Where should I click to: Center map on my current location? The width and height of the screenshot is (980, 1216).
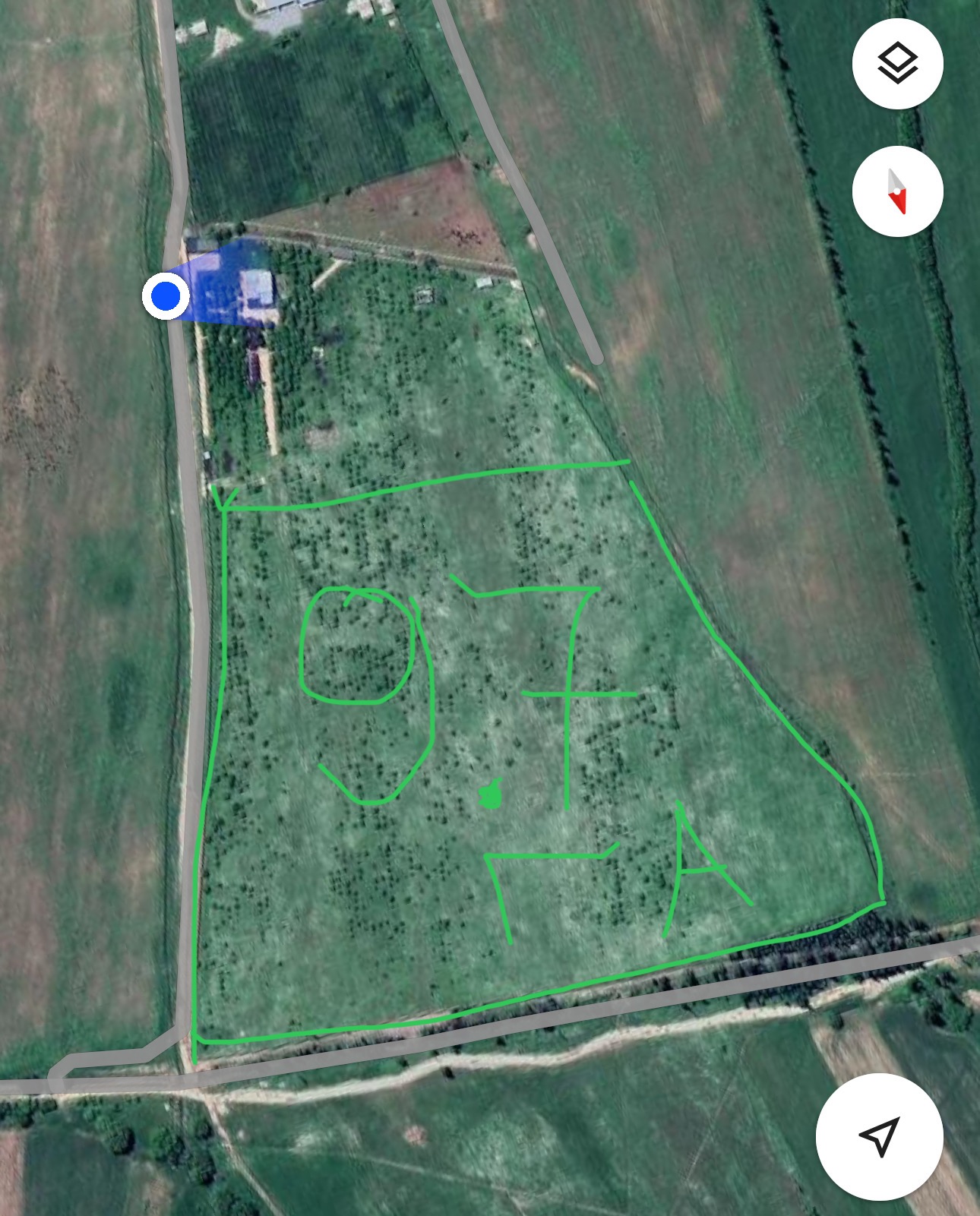pyautogui.click(x=880, y=1136)
